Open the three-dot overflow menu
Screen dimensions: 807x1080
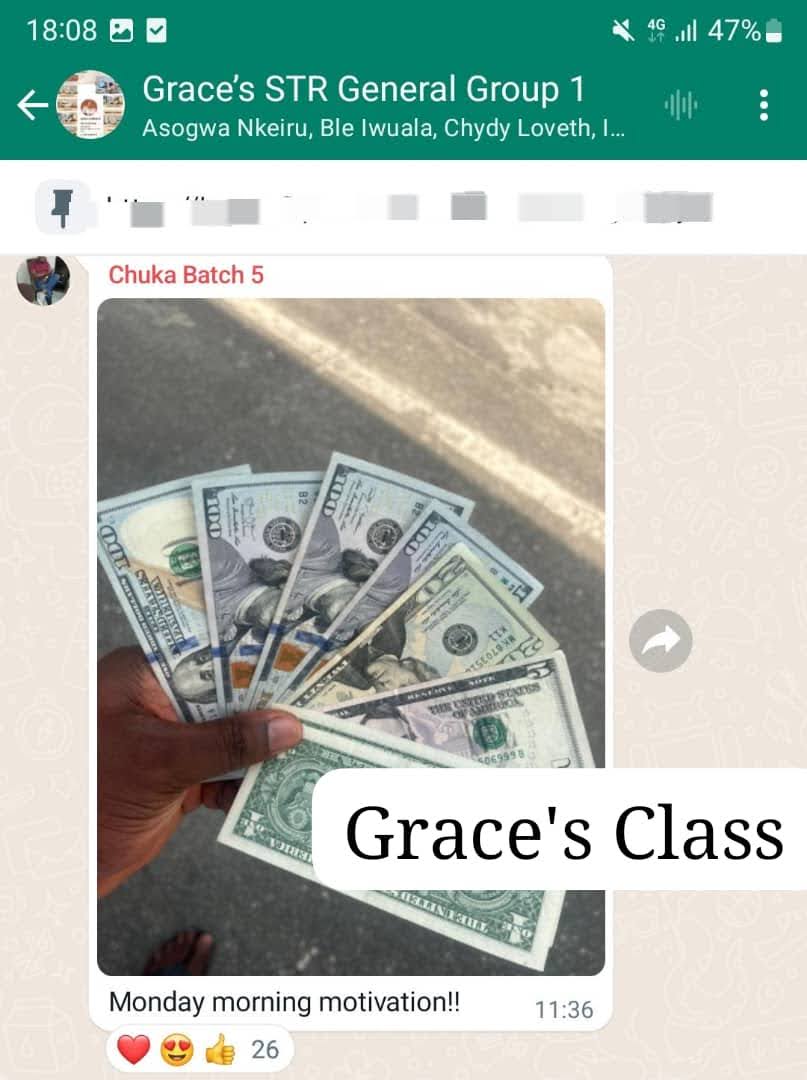[763, 104]
